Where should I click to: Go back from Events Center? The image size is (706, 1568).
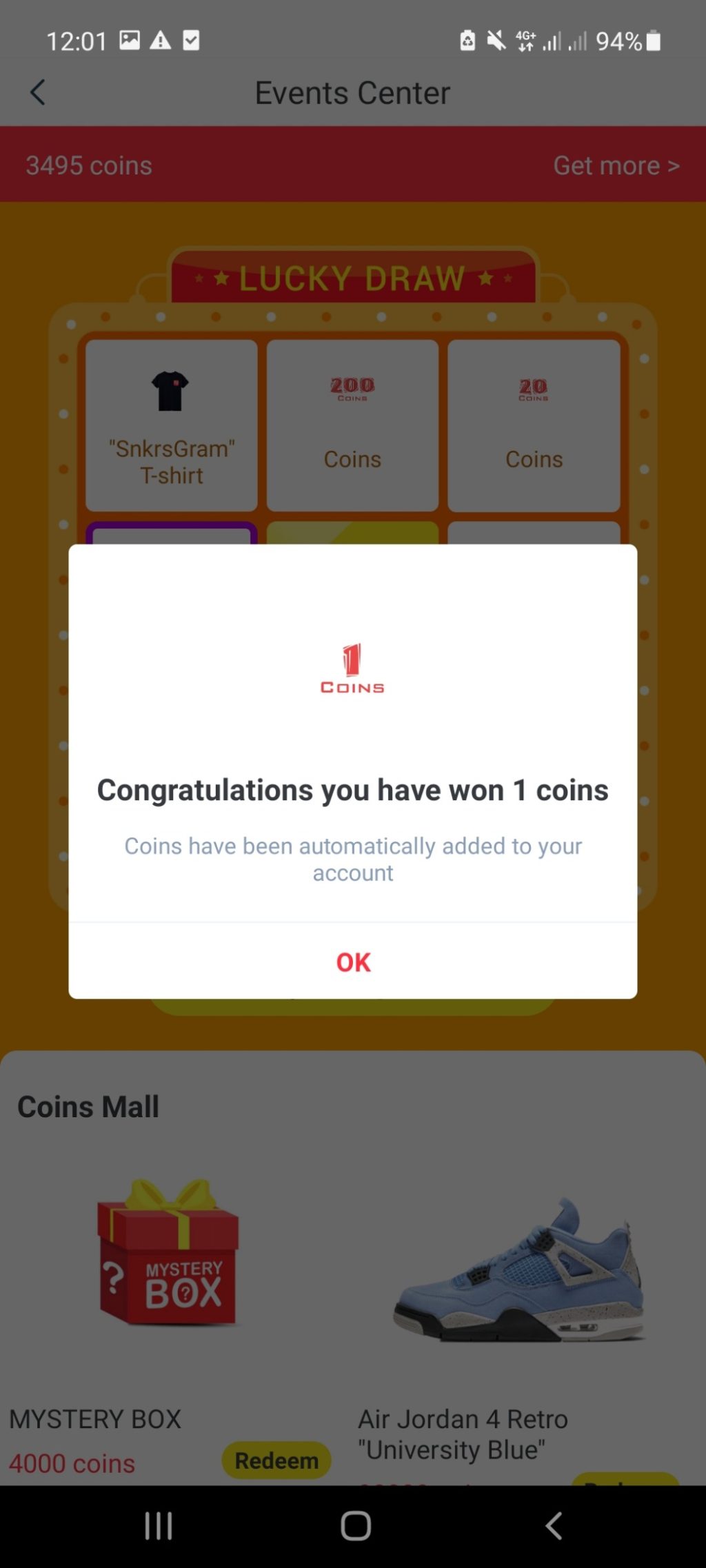point(38,92)
